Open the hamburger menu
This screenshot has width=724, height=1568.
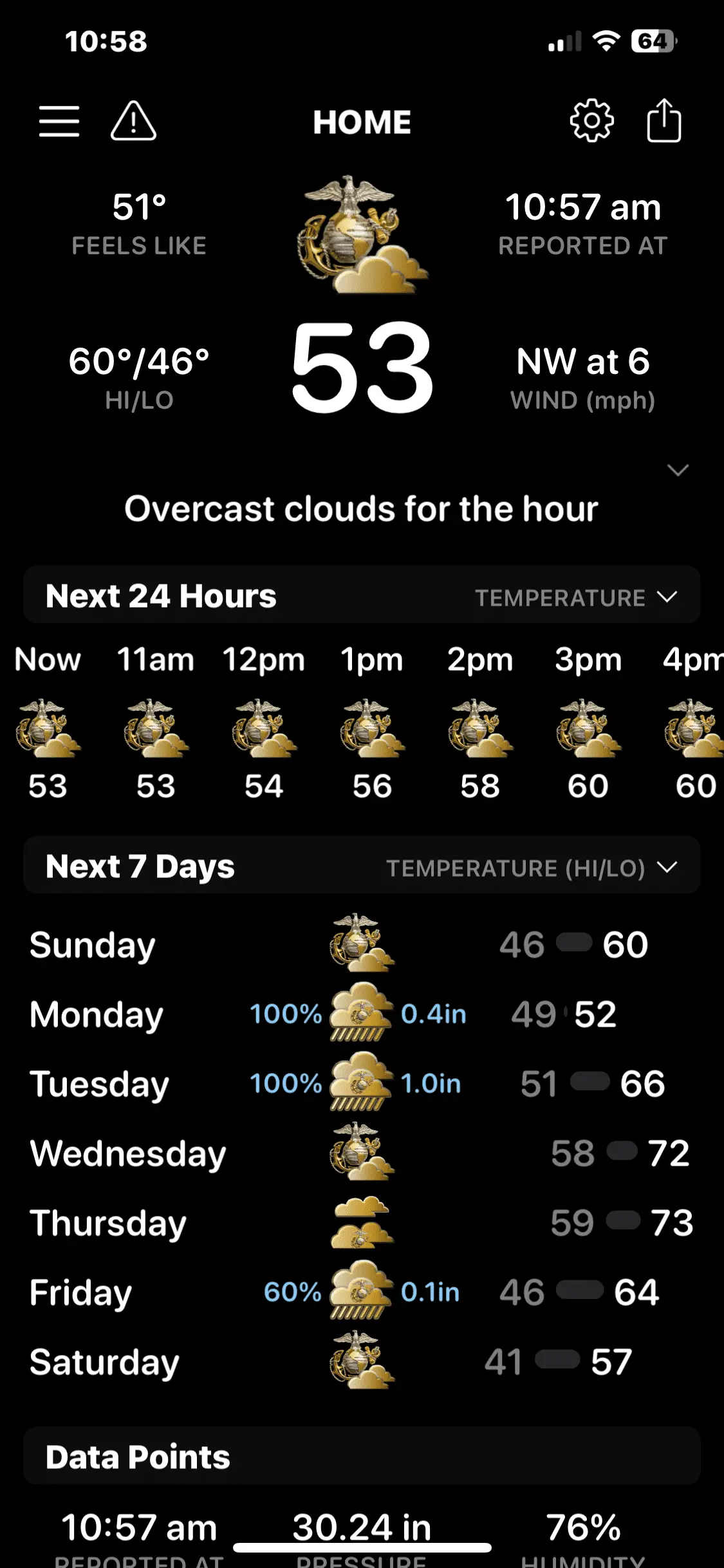59,121
